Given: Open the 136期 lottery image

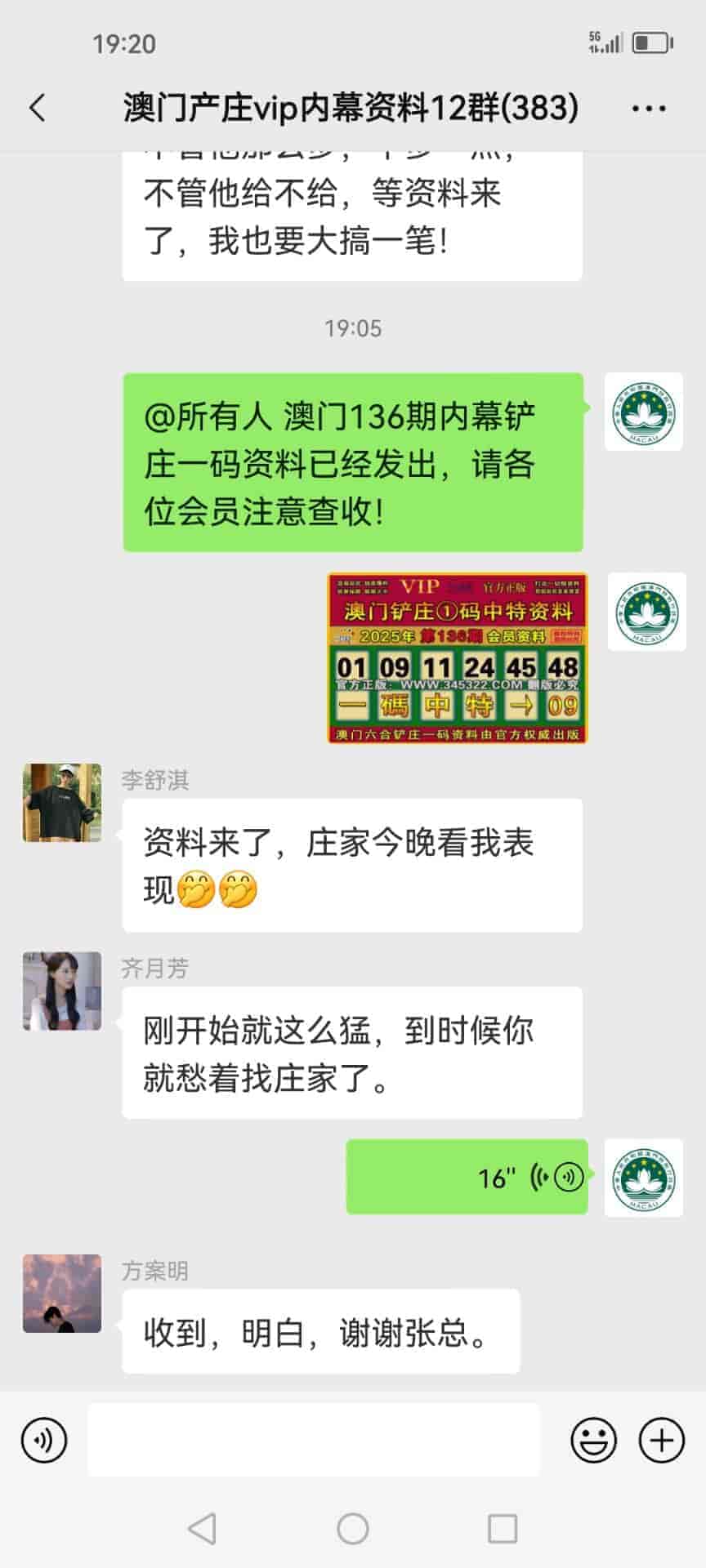Looking at the screenshot, I should [457, 658].
